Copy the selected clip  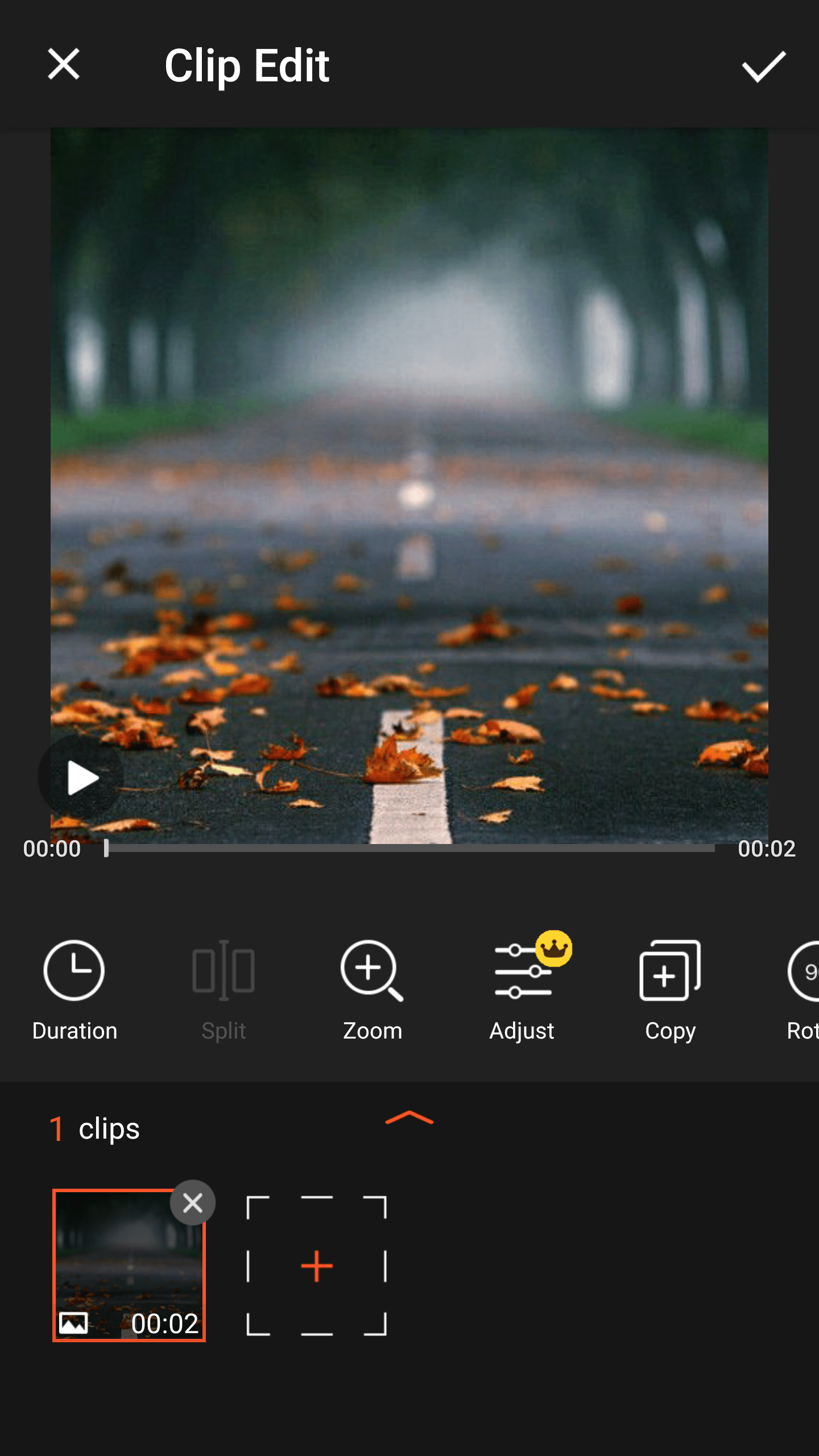point(671,991)
